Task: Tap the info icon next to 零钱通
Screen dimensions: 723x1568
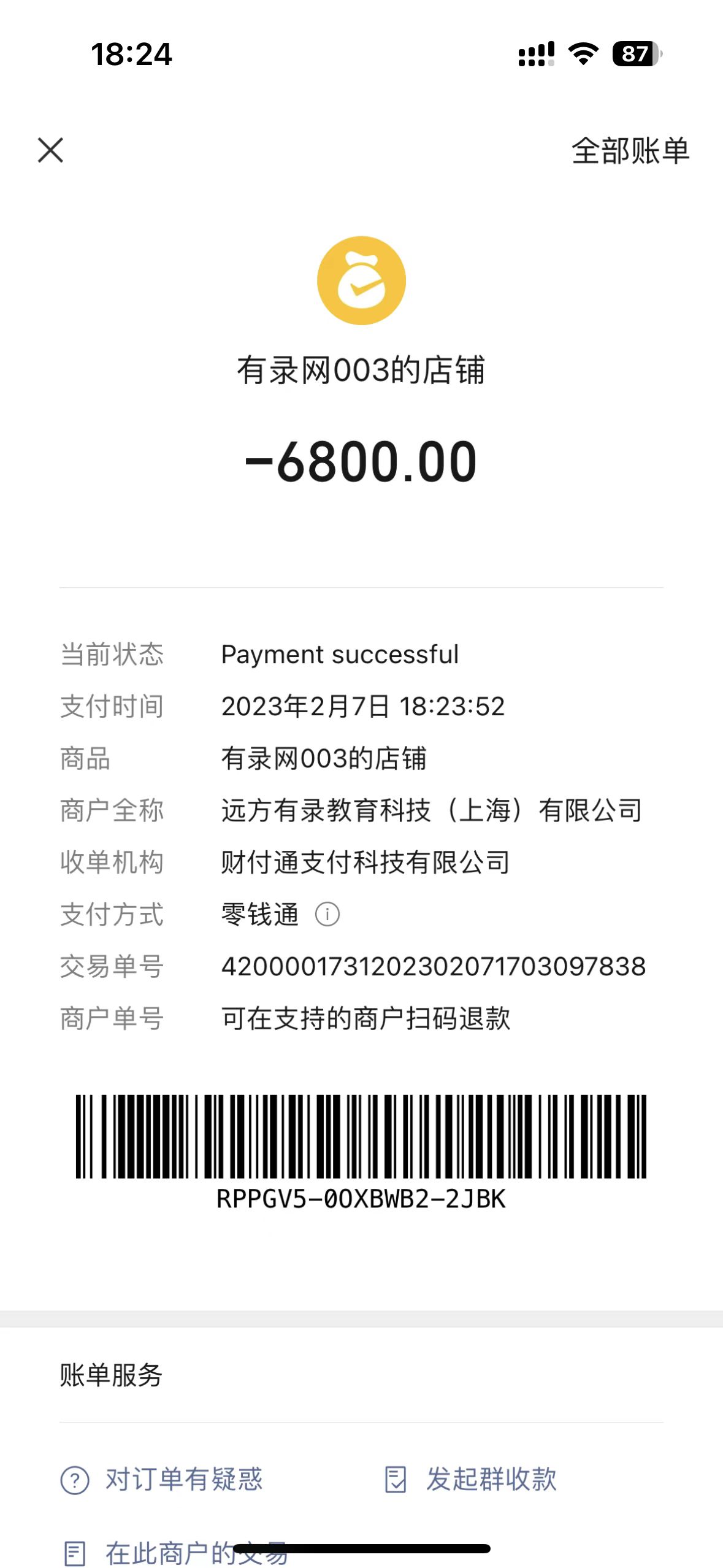Action: 327,914
